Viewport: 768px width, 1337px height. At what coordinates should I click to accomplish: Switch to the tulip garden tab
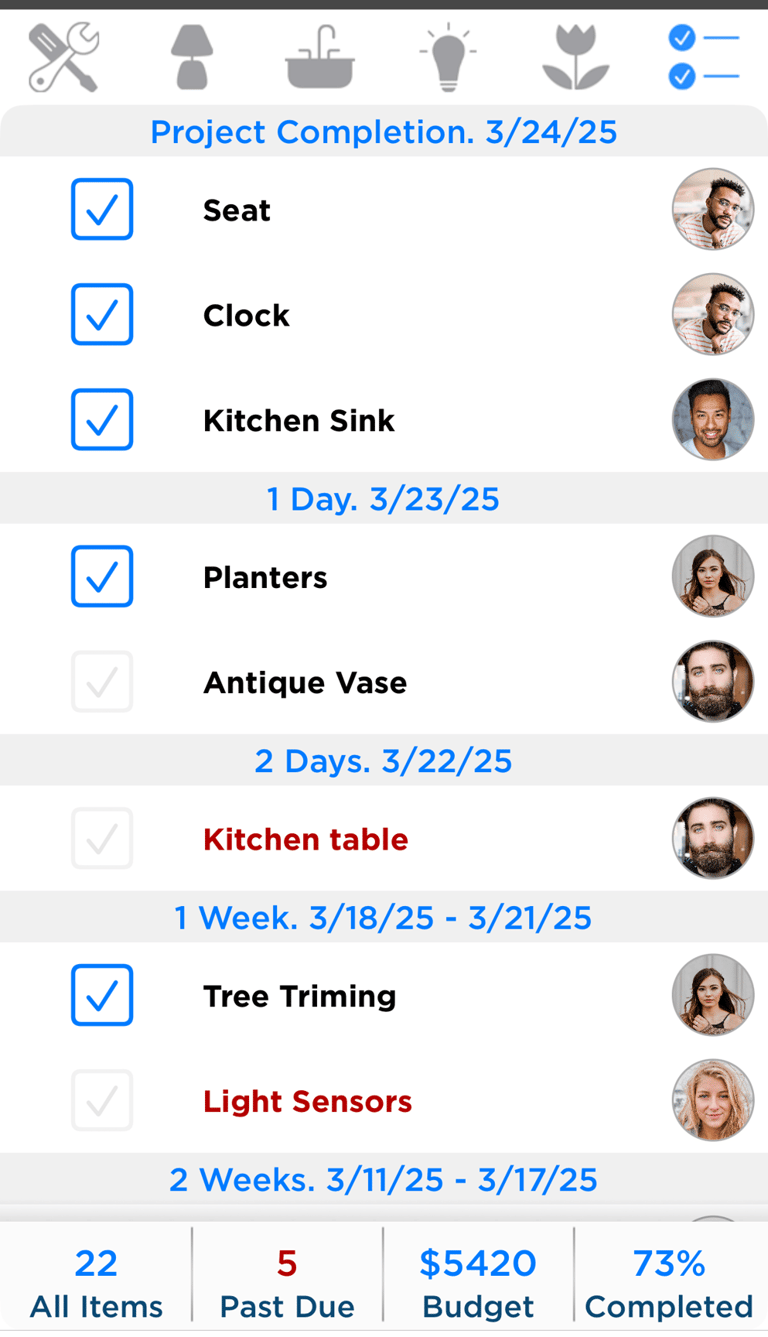575,58
